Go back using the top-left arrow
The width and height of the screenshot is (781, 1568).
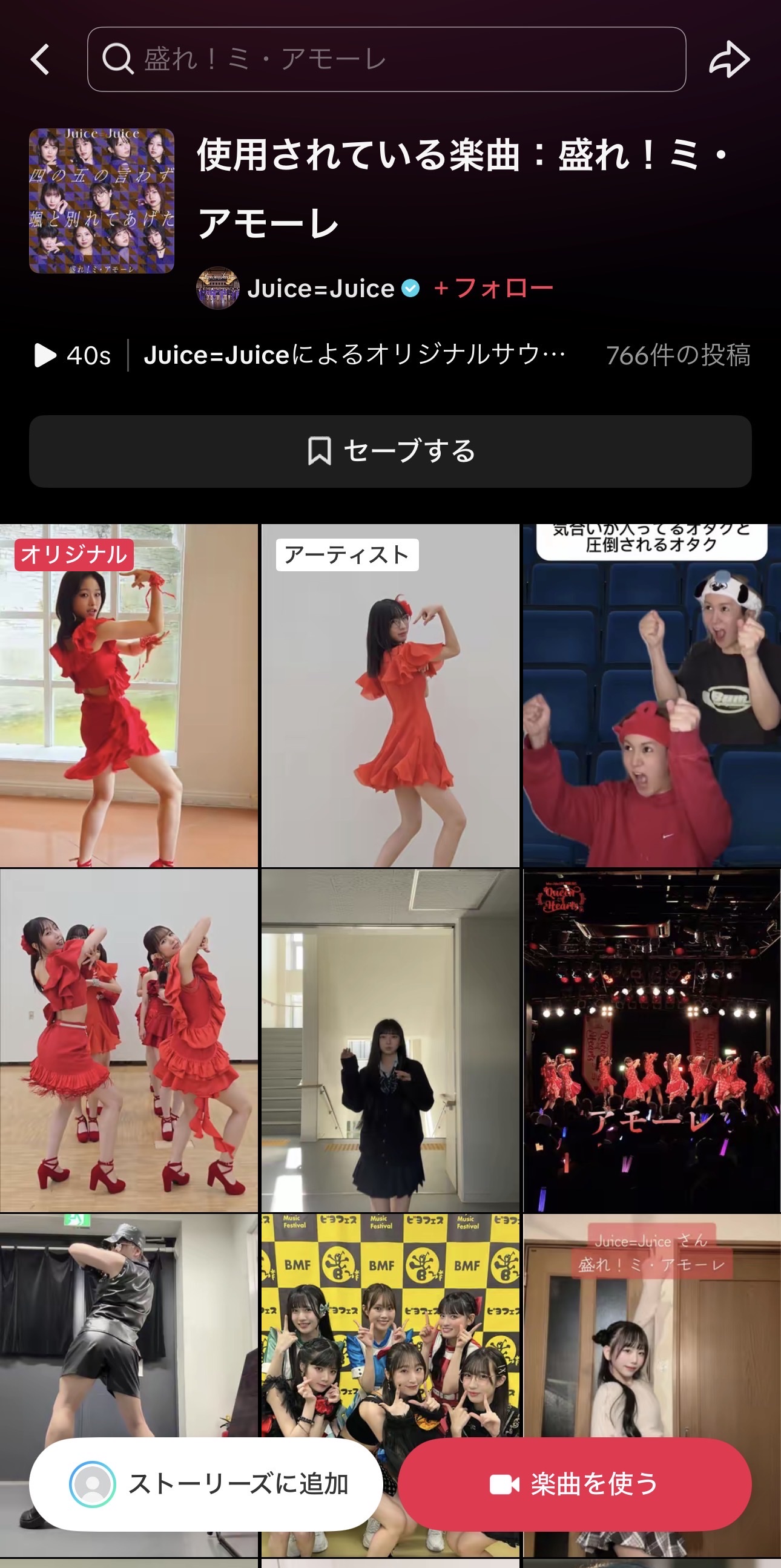(x=40, y=60)
